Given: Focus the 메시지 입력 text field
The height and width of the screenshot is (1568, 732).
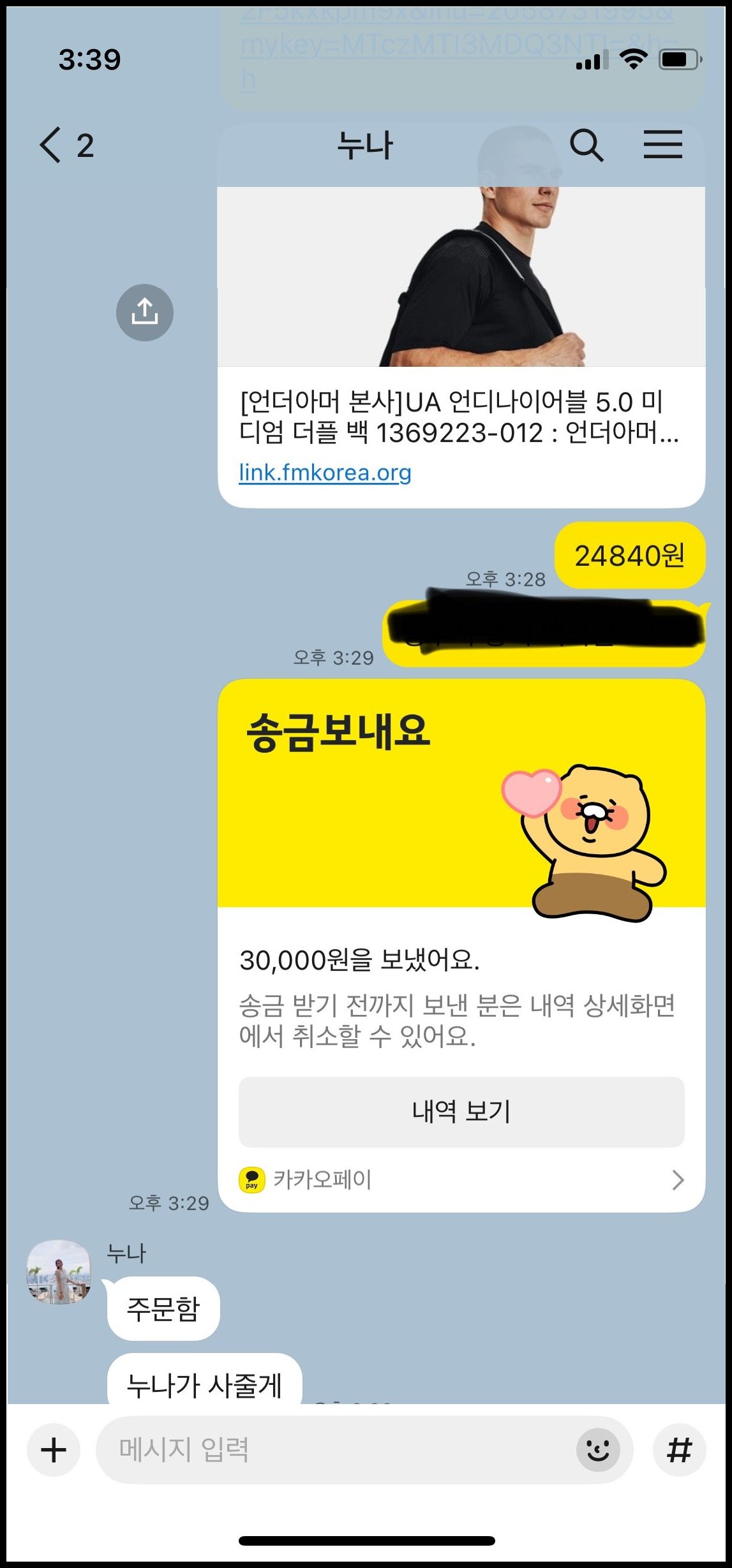Looking at the screenshot, I should [332, 1449].
